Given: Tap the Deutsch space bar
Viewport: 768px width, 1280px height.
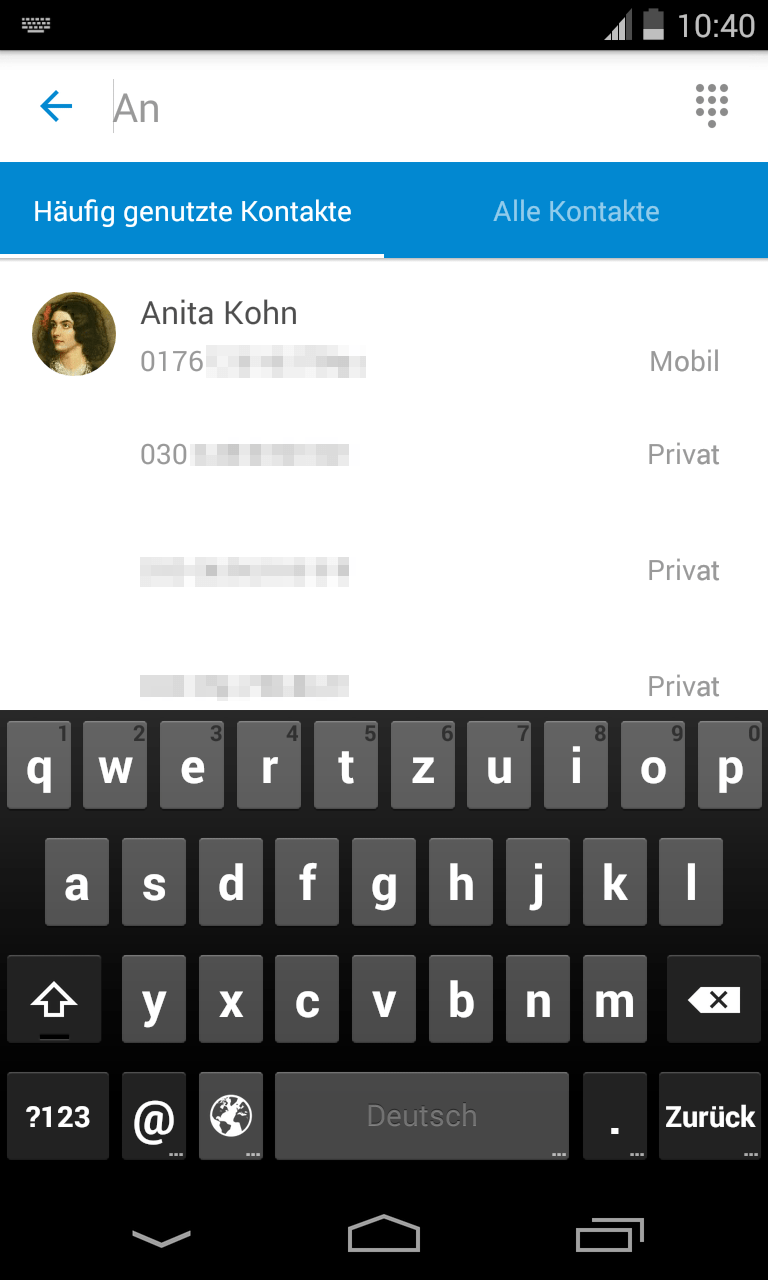Looking at the screenshot, I should coord(421,1116).
